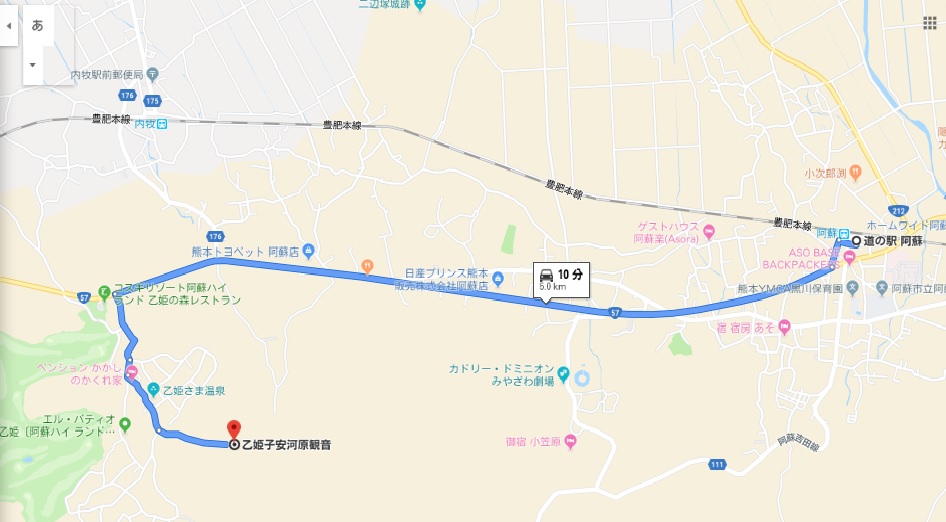Open エル・パティオ place marker
The width and height of the screenshot is (946, 522).
pyautogui.click(x=125, y=424)
